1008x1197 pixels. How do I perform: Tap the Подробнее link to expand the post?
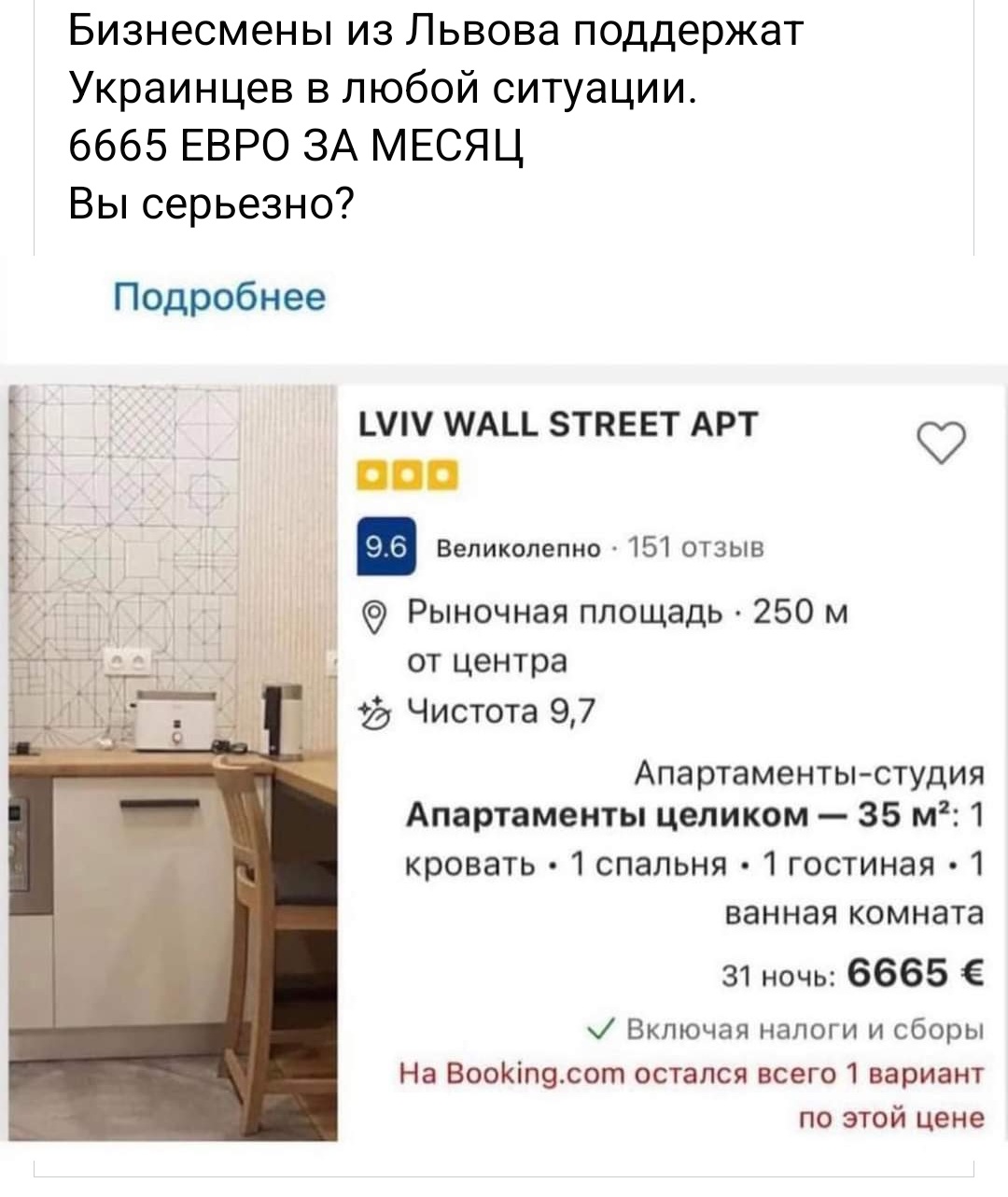219,299
